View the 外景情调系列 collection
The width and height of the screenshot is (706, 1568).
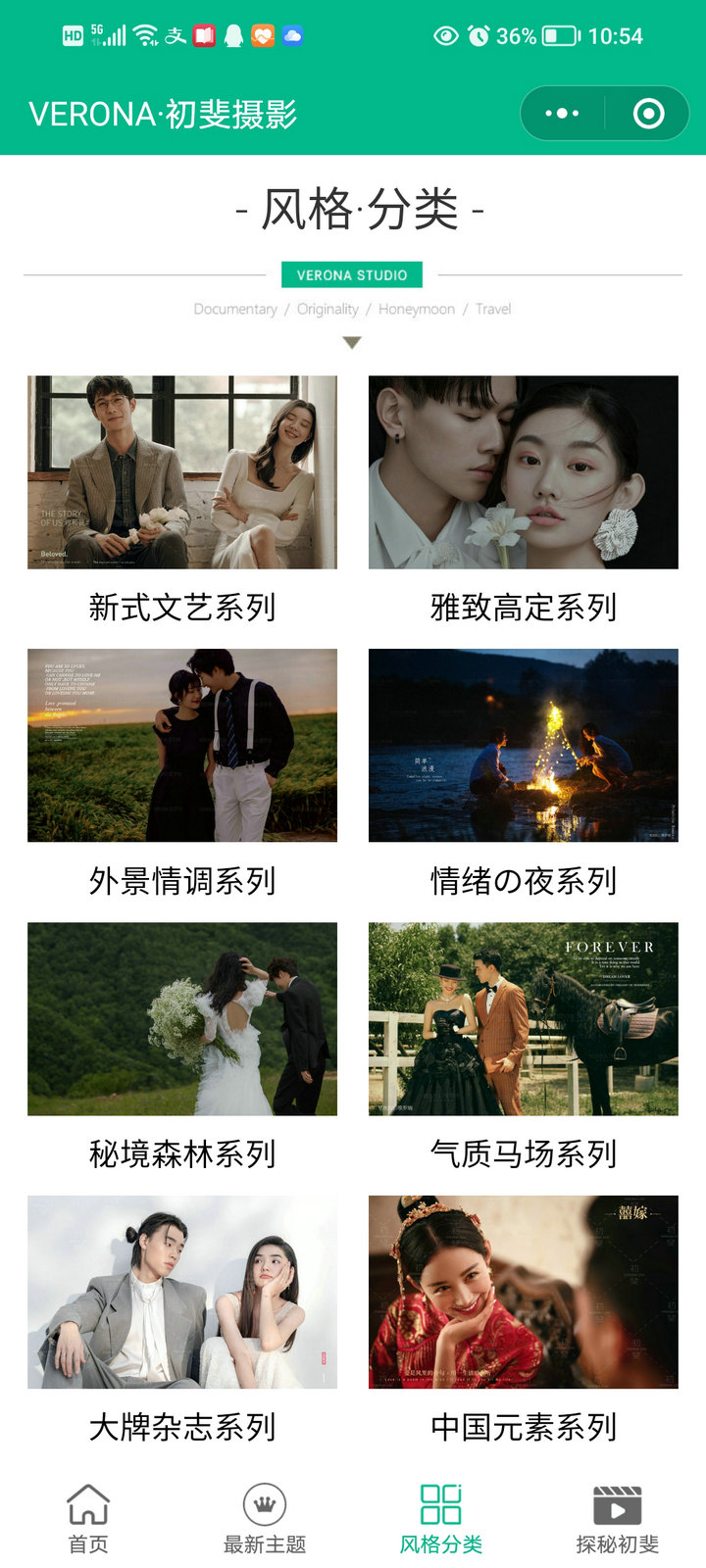pyautogui.click(x=182, y=745)
